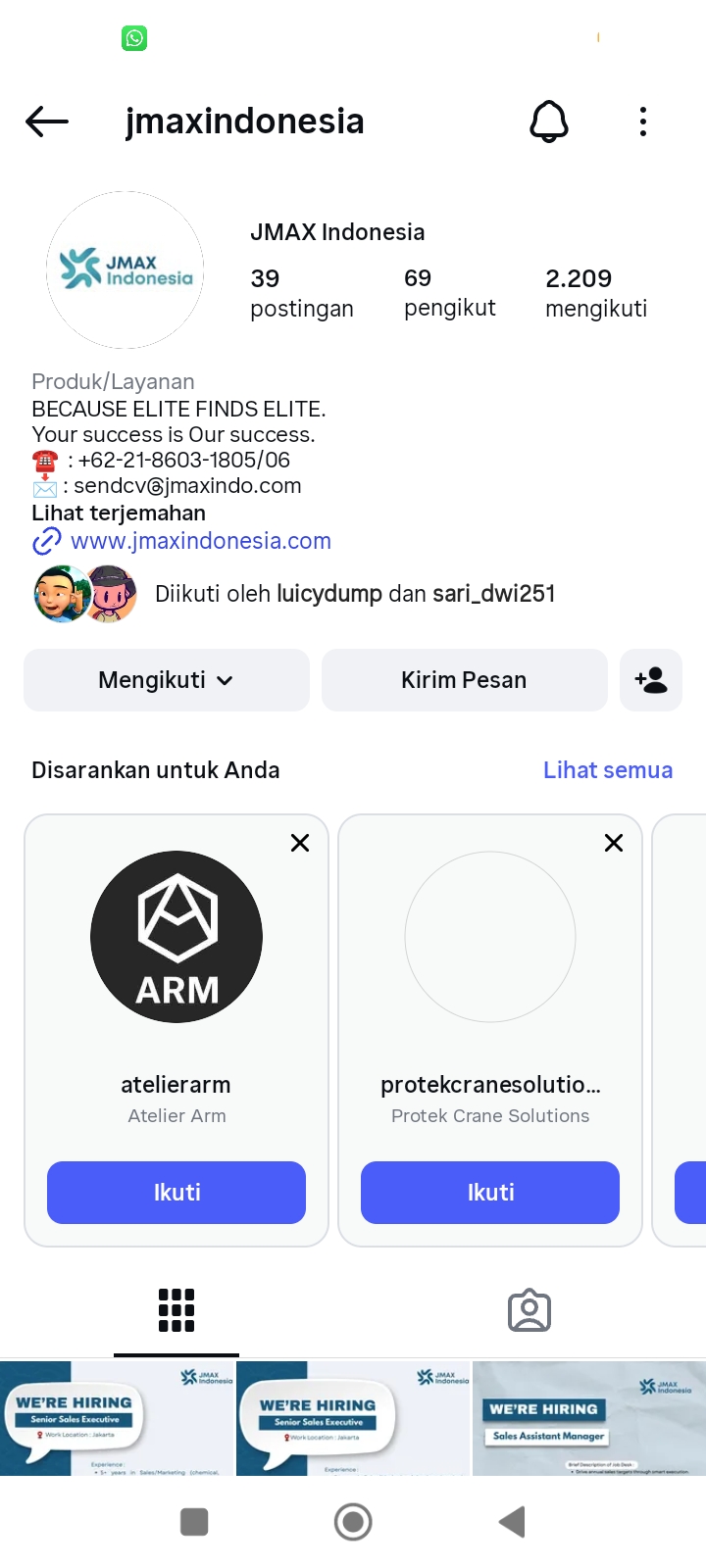Switch to the tagged photos tab
706x1568 pixels.
[529, 1310]
